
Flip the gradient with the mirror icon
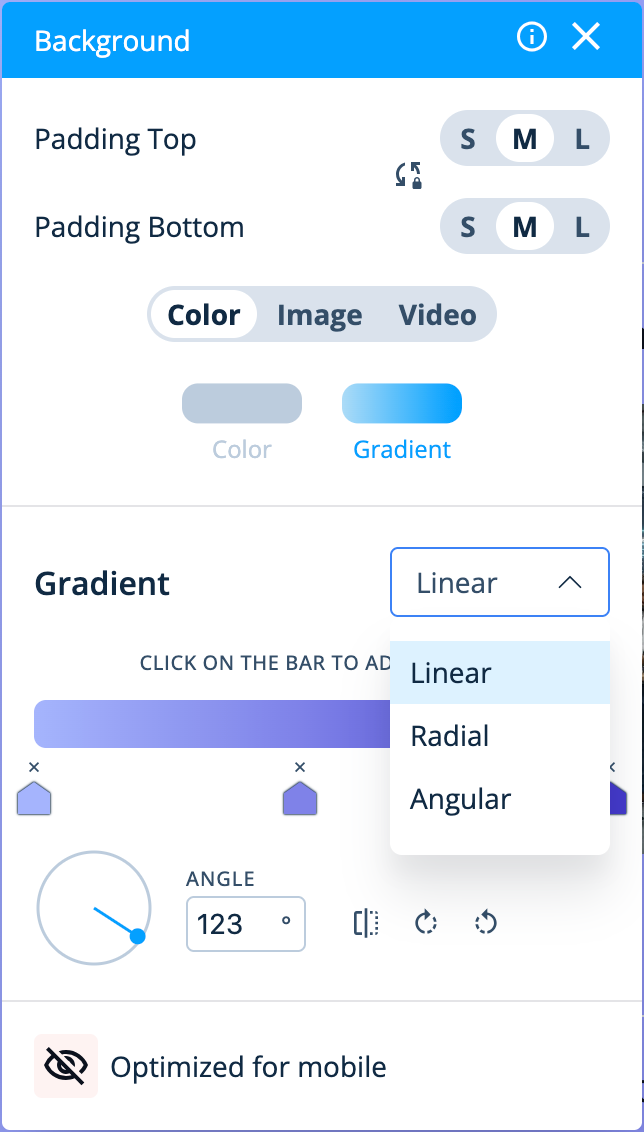point(367,923)
